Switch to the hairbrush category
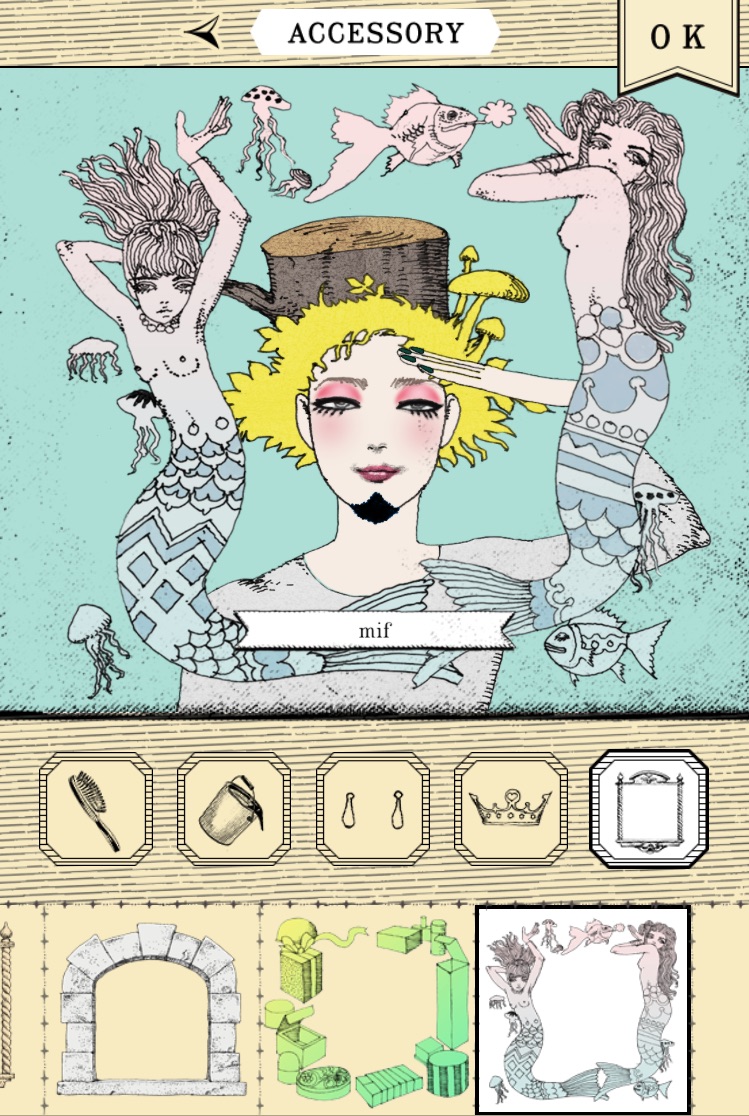Viewport: 749px width, 1116px height. pos(95,809)
